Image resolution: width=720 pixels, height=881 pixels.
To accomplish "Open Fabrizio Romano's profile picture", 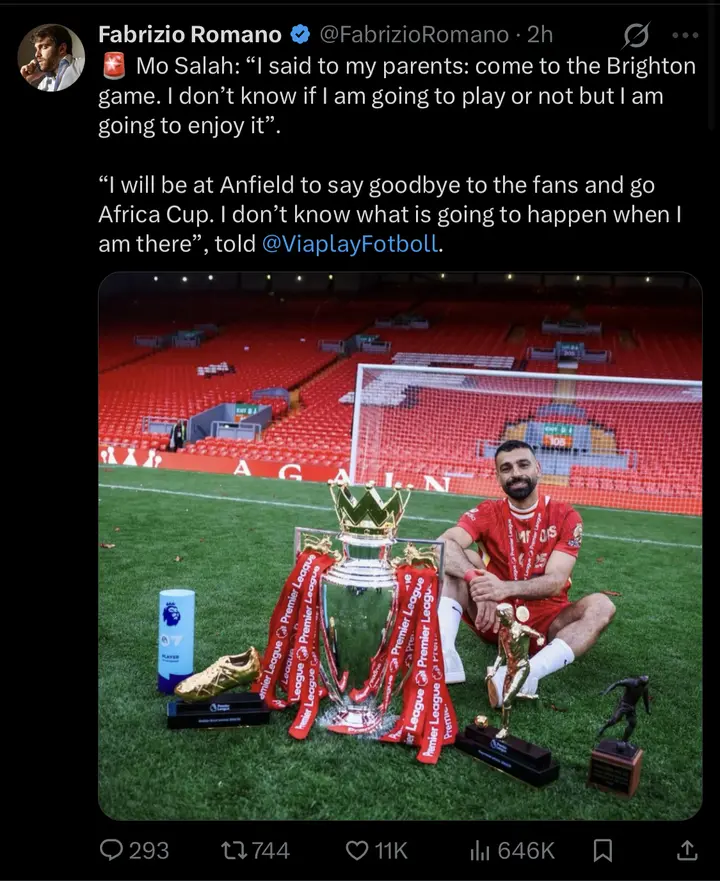I will pos(51,58).
